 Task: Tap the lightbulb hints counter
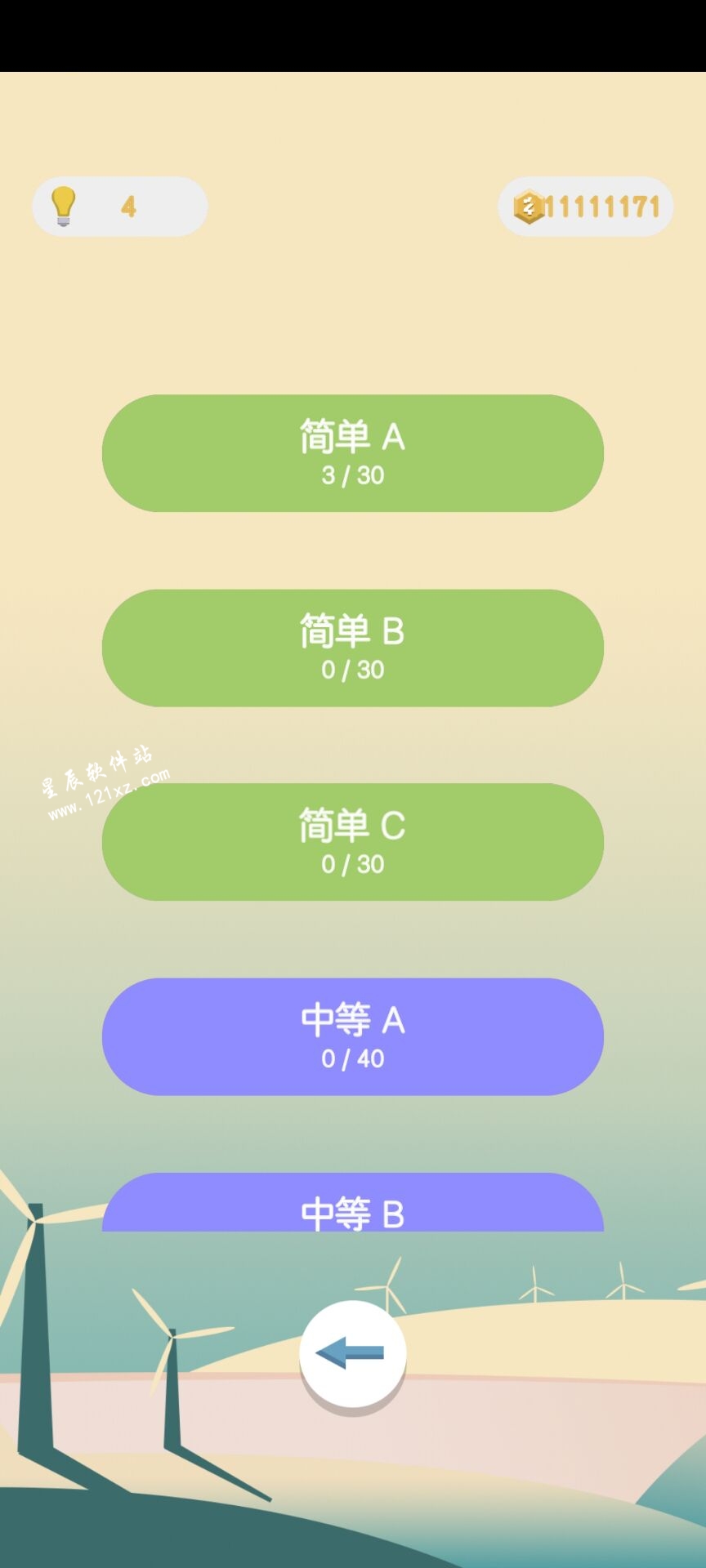120,207
